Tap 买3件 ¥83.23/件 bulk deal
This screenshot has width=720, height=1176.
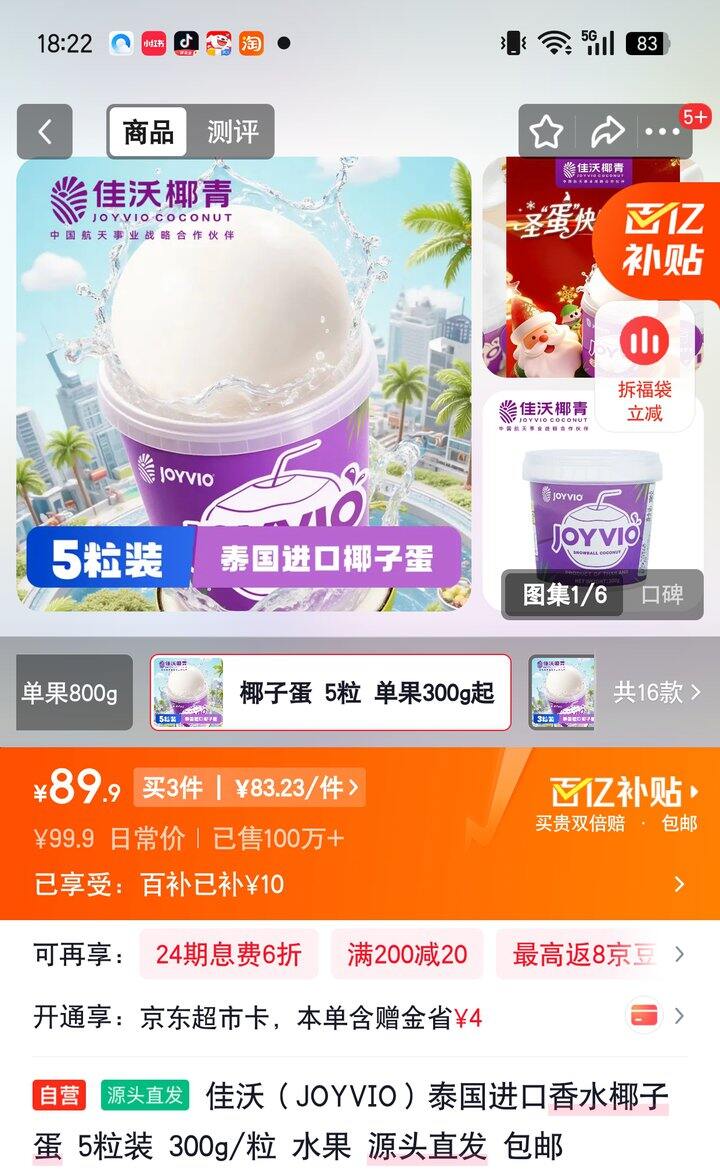point(250,788)
